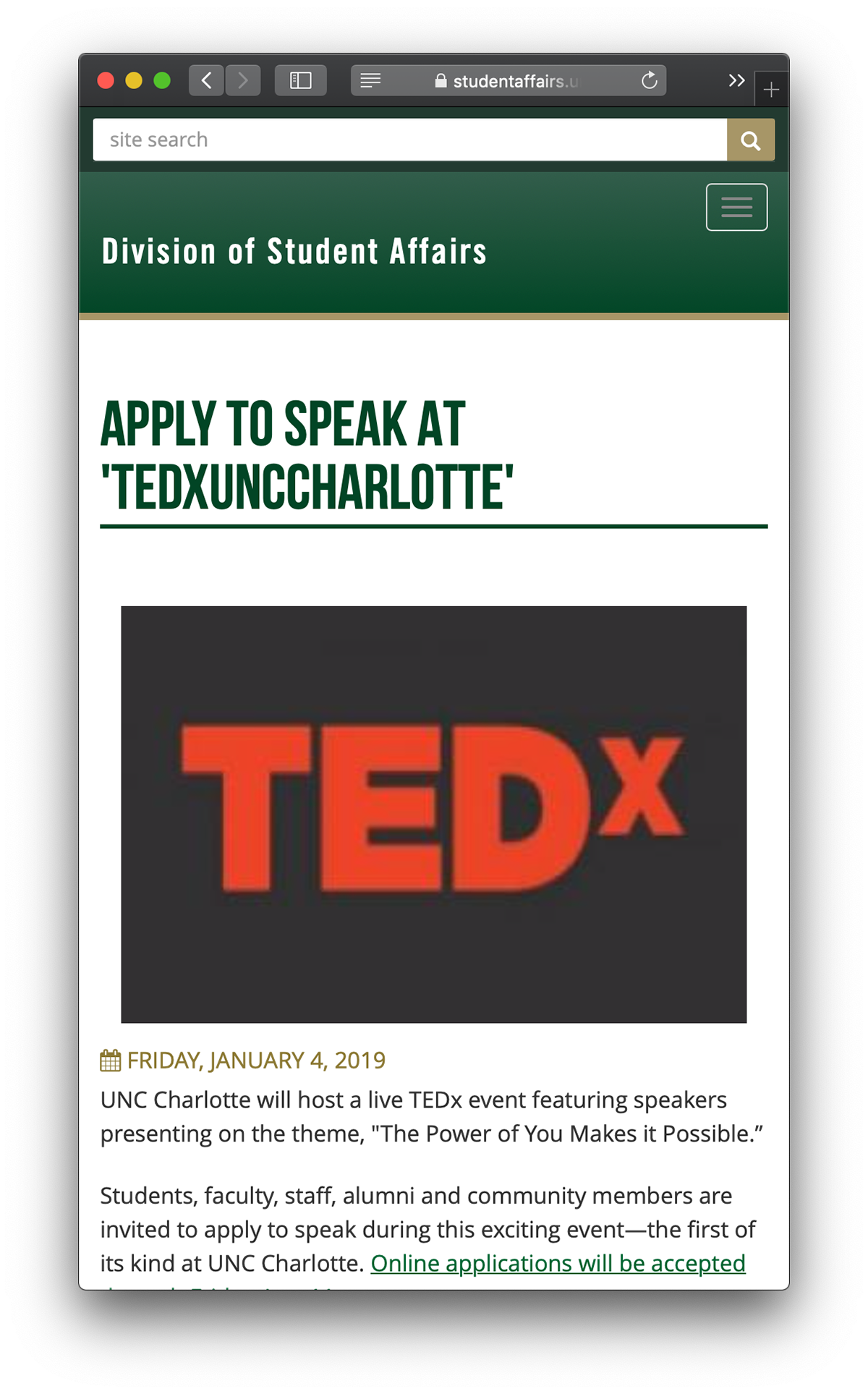The width and height of the screenshot is (868, 1394).
Task: Open the Division of Student Affairs home link
Action: pos(294,252)
